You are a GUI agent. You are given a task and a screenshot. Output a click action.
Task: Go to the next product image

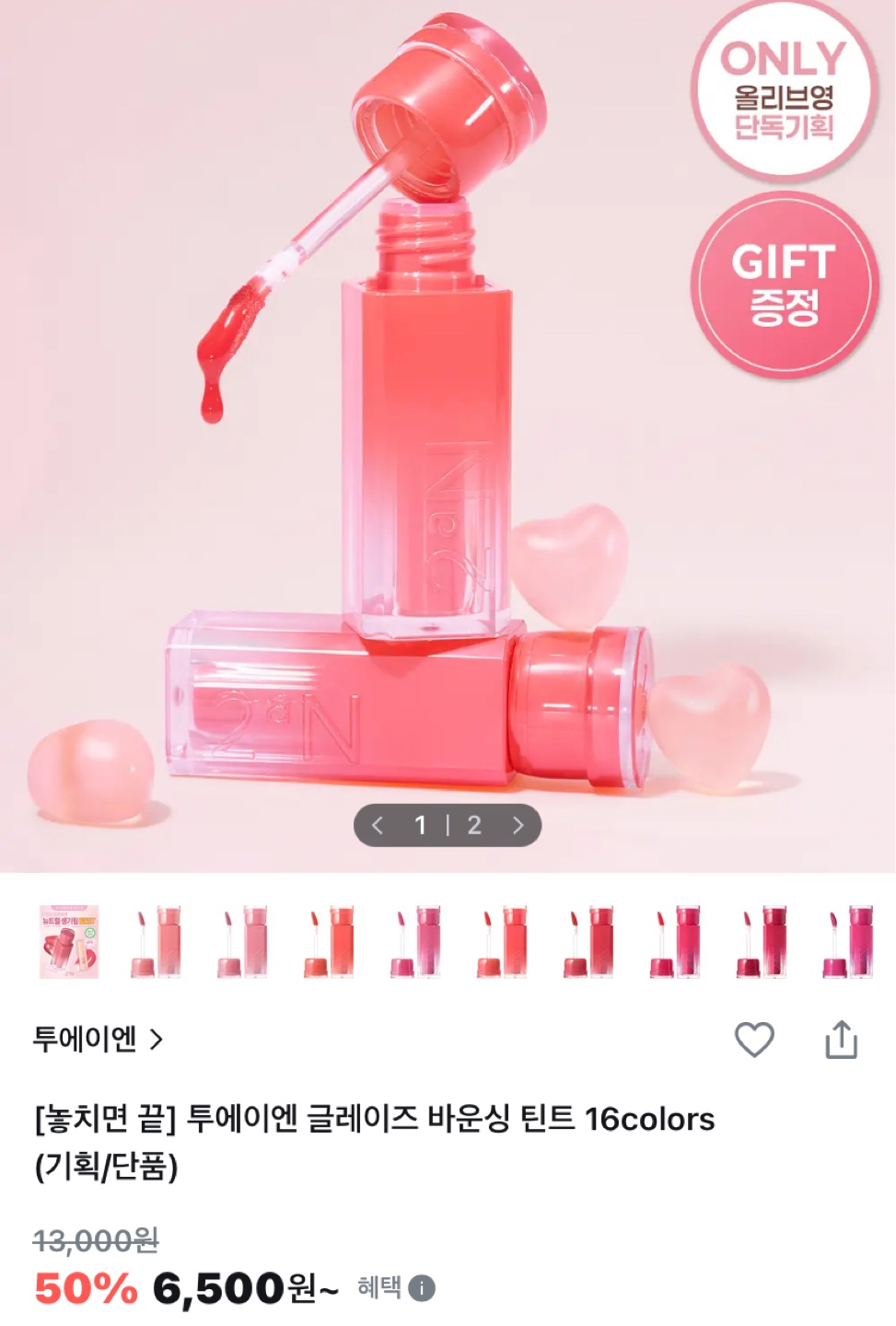tap(518, 825)
